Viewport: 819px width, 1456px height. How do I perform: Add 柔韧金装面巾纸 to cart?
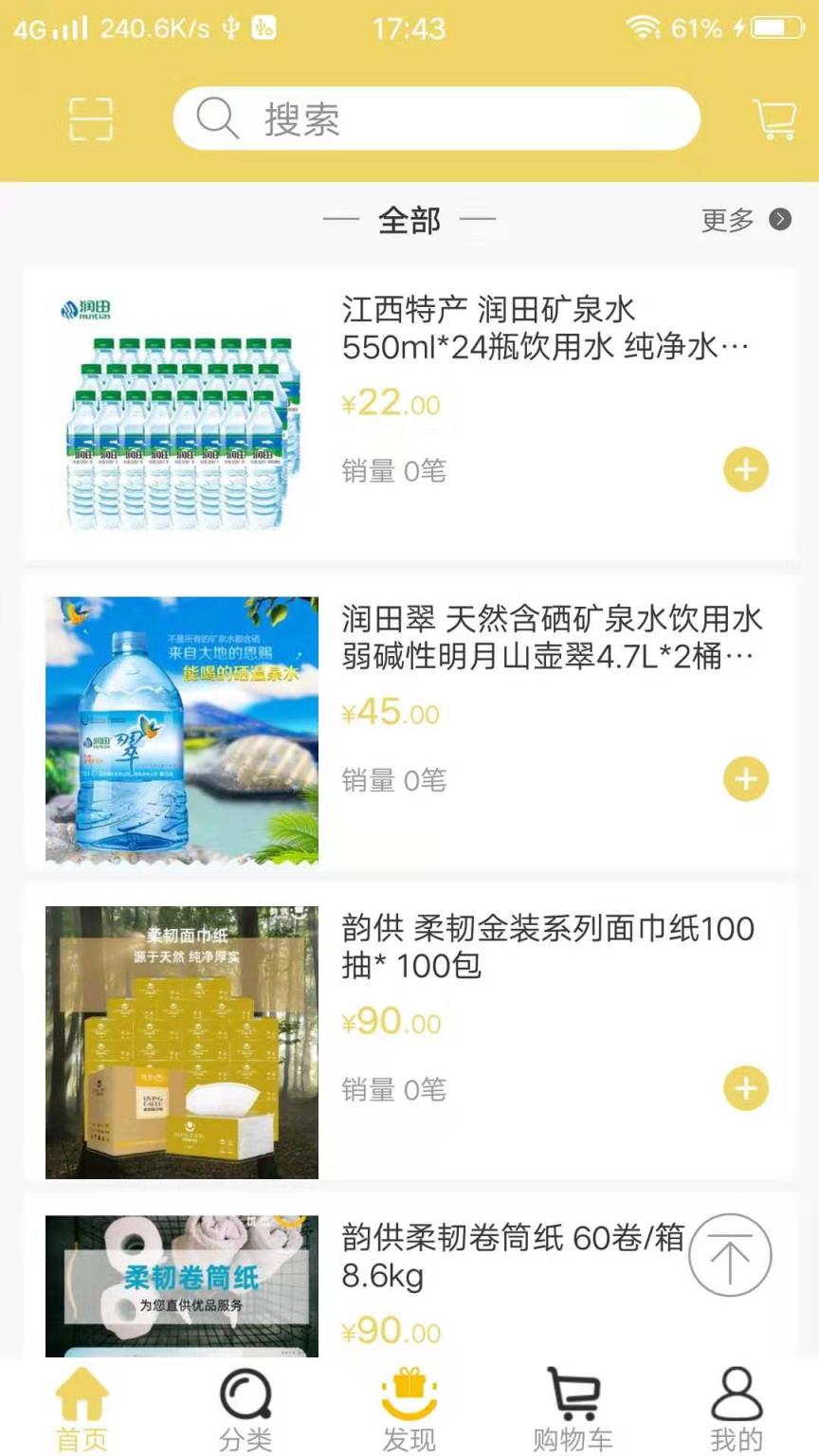pyautogui.click(x=745, y=1088)
